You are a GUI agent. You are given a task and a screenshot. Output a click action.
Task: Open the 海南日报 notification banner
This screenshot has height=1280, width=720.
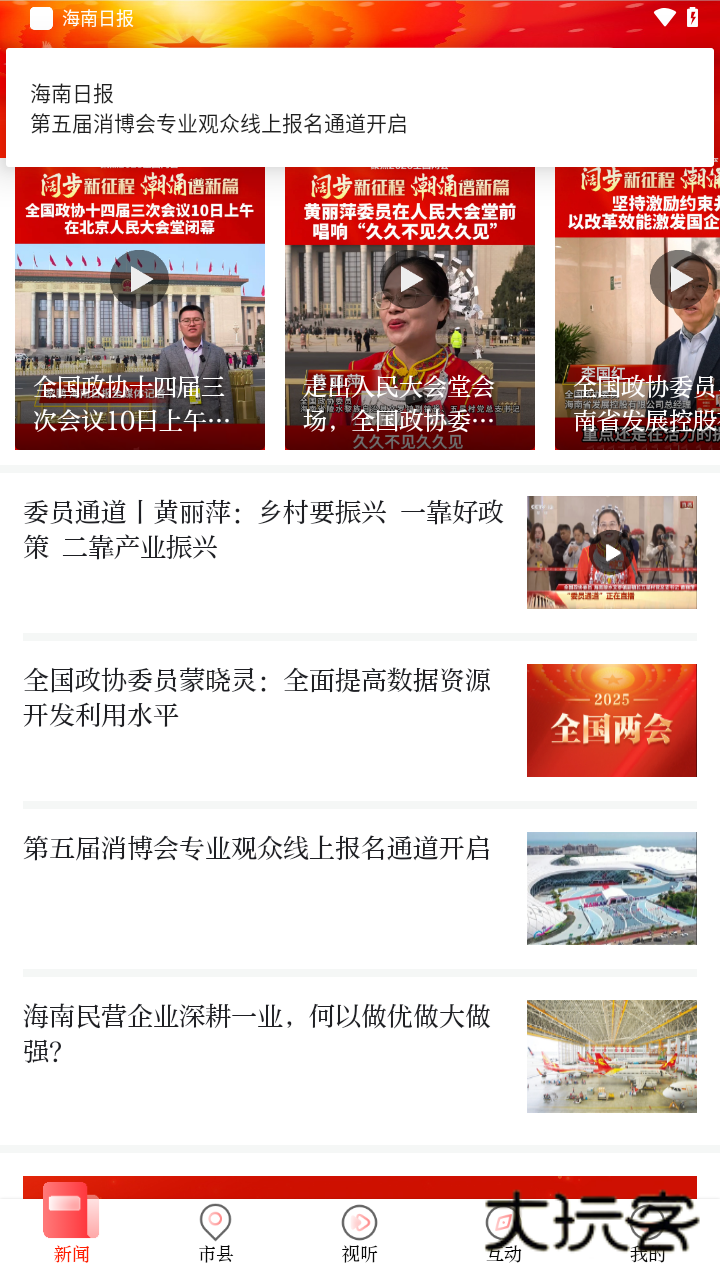click(360, 107)
